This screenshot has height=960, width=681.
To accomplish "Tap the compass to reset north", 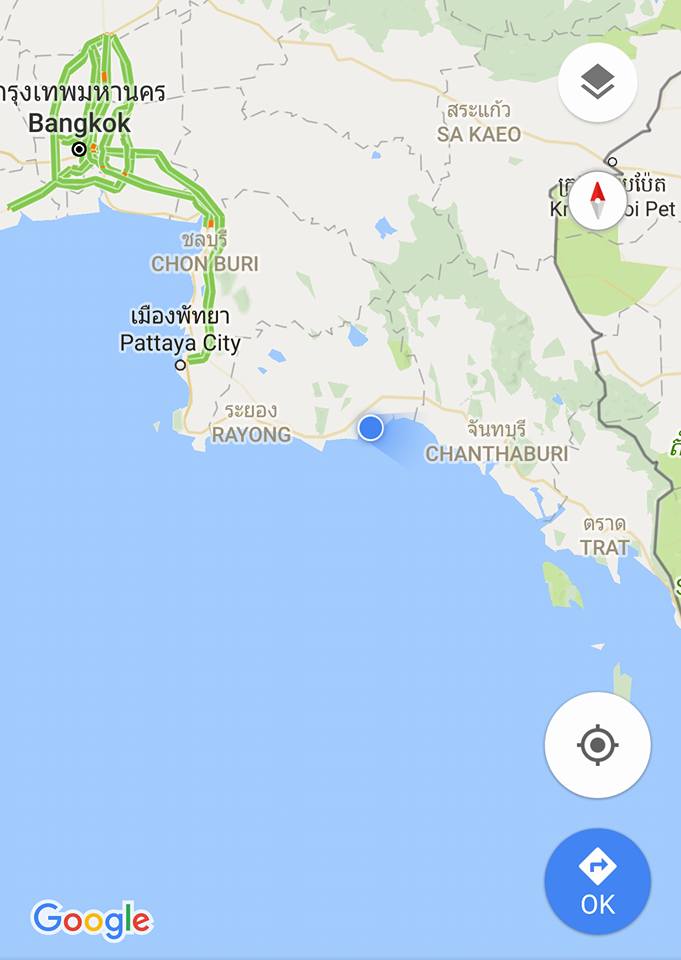I will pyautogui.click(x=597, y=201).
